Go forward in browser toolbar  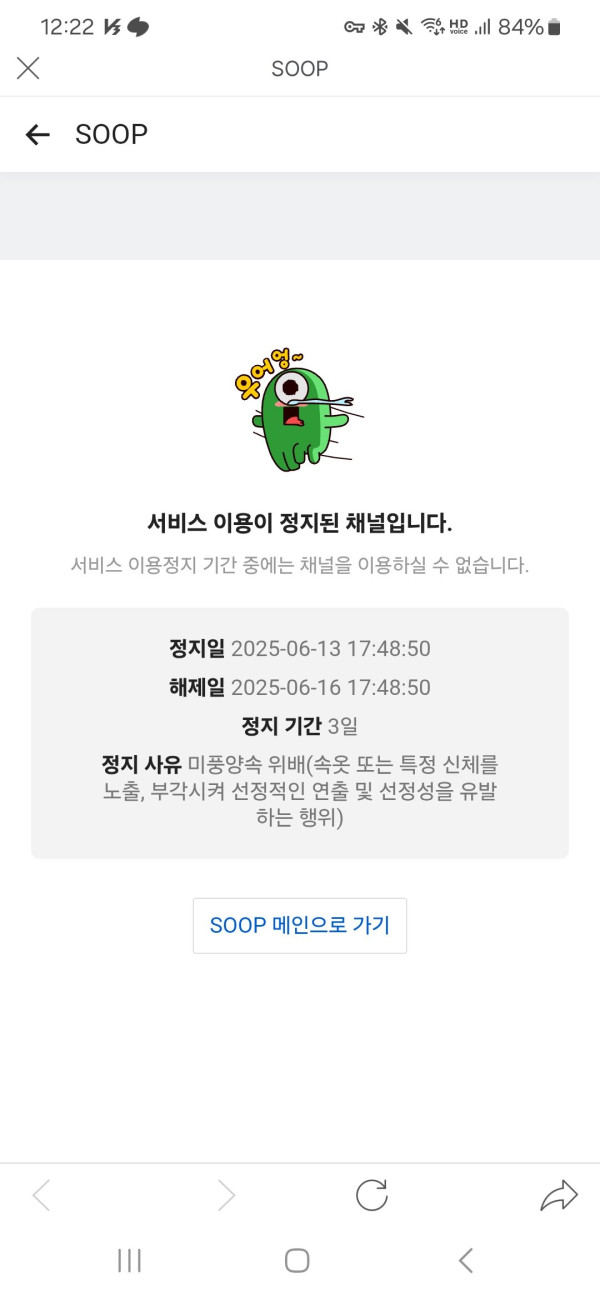pyautogui.click(x=227, y=1195)
